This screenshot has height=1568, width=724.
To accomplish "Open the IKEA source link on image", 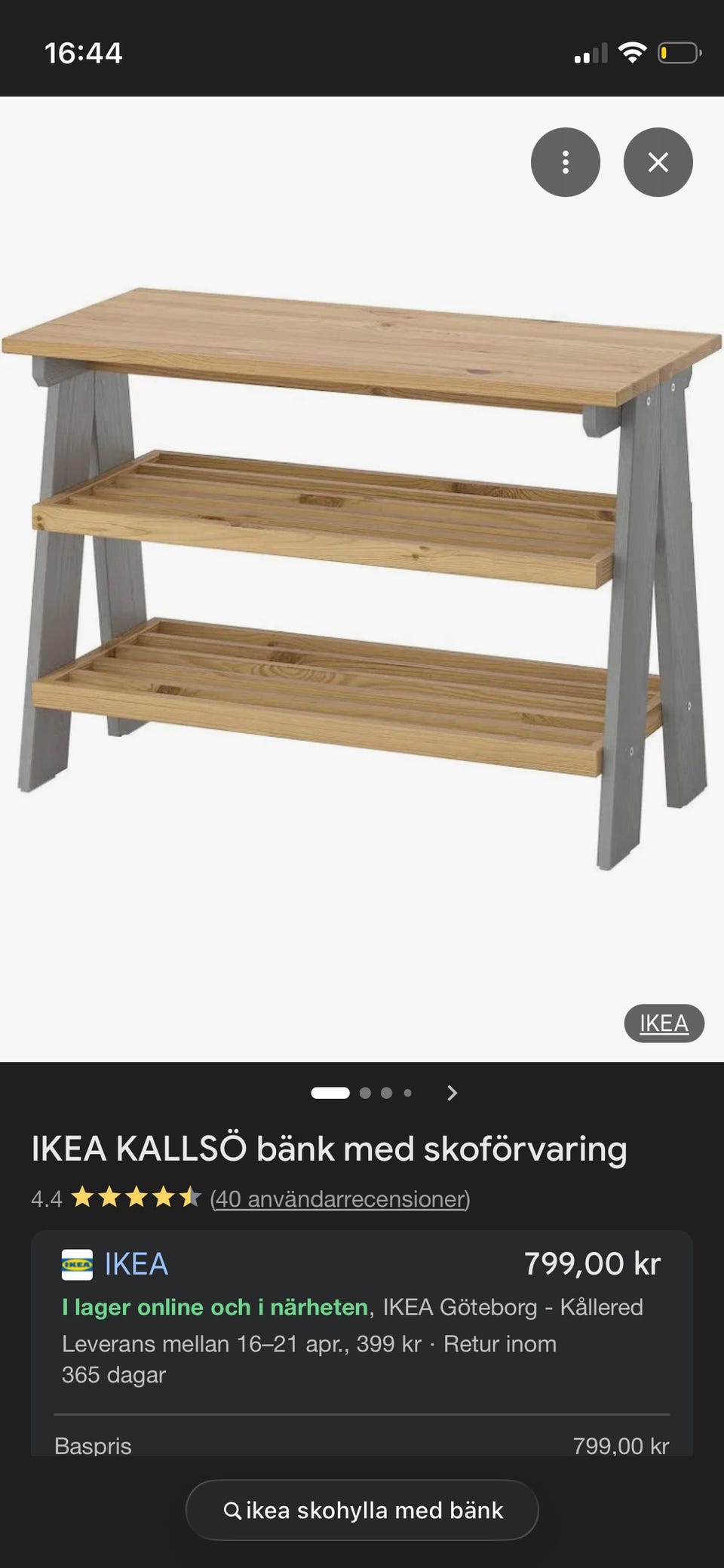I will click(664, 1023).
